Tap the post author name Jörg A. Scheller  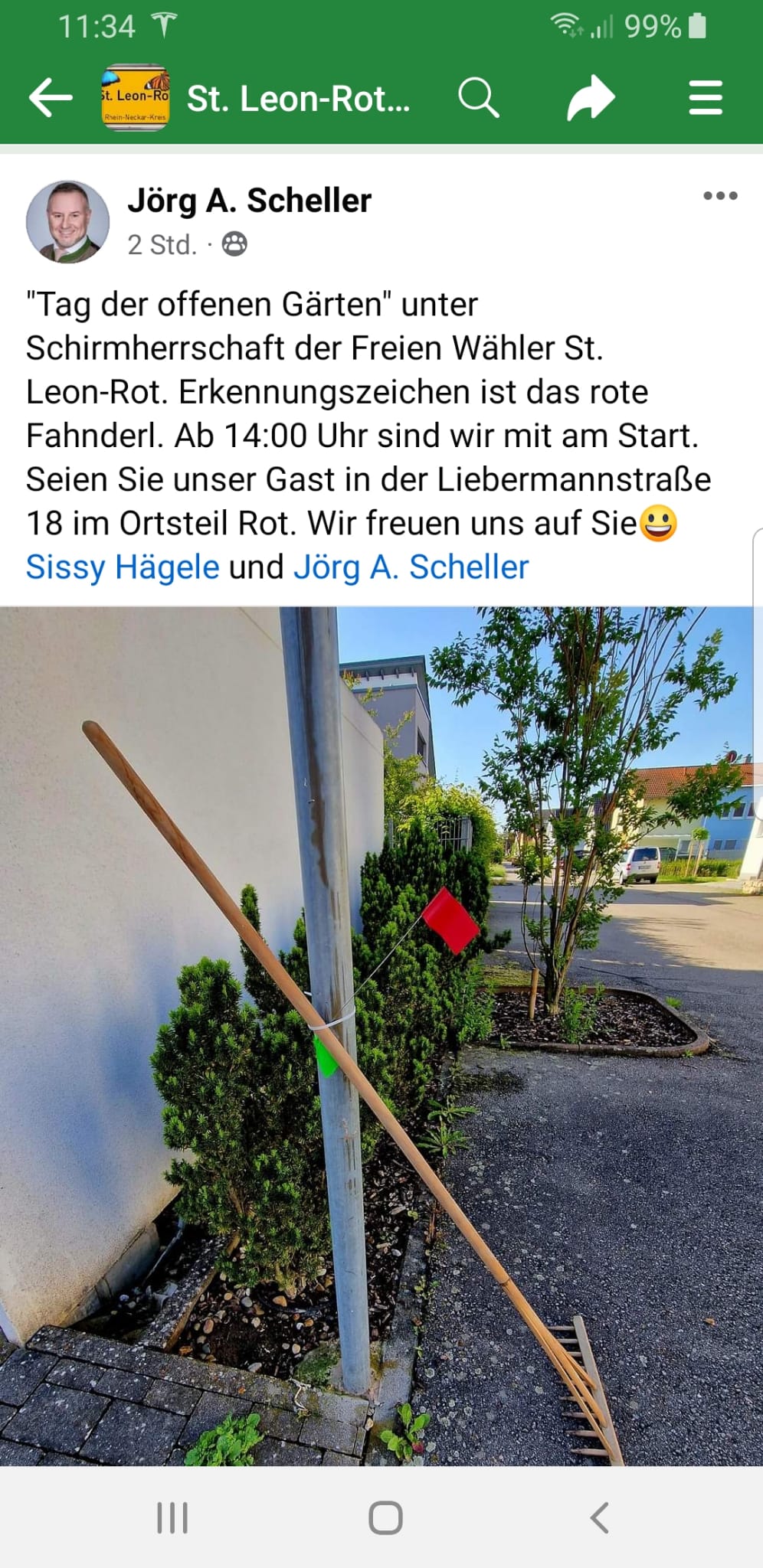click(250, 201)
